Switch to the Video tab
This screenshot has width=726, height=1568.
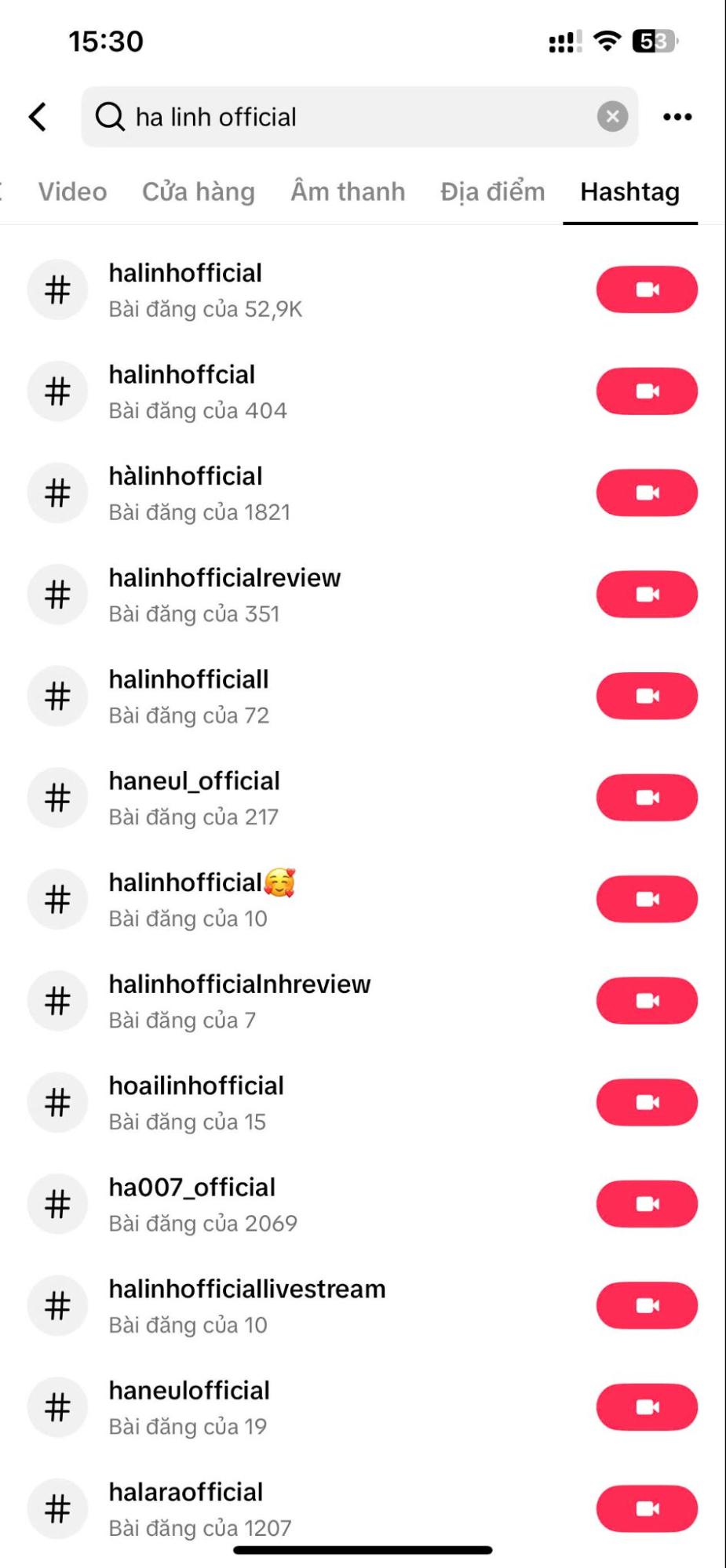click(72, 191)
